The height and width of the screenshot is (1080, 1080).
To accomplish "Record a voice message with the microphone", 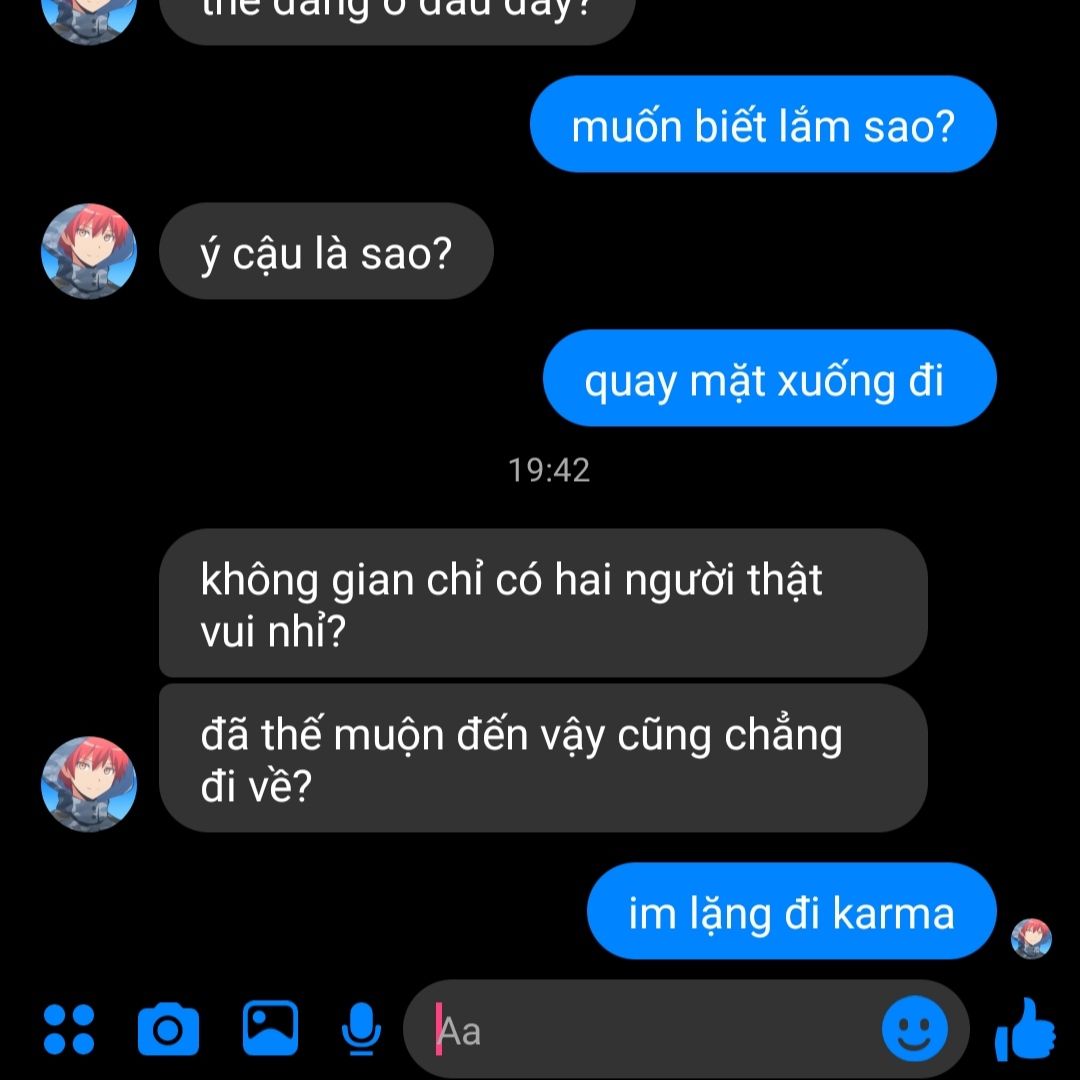I will pos(361,1029).
